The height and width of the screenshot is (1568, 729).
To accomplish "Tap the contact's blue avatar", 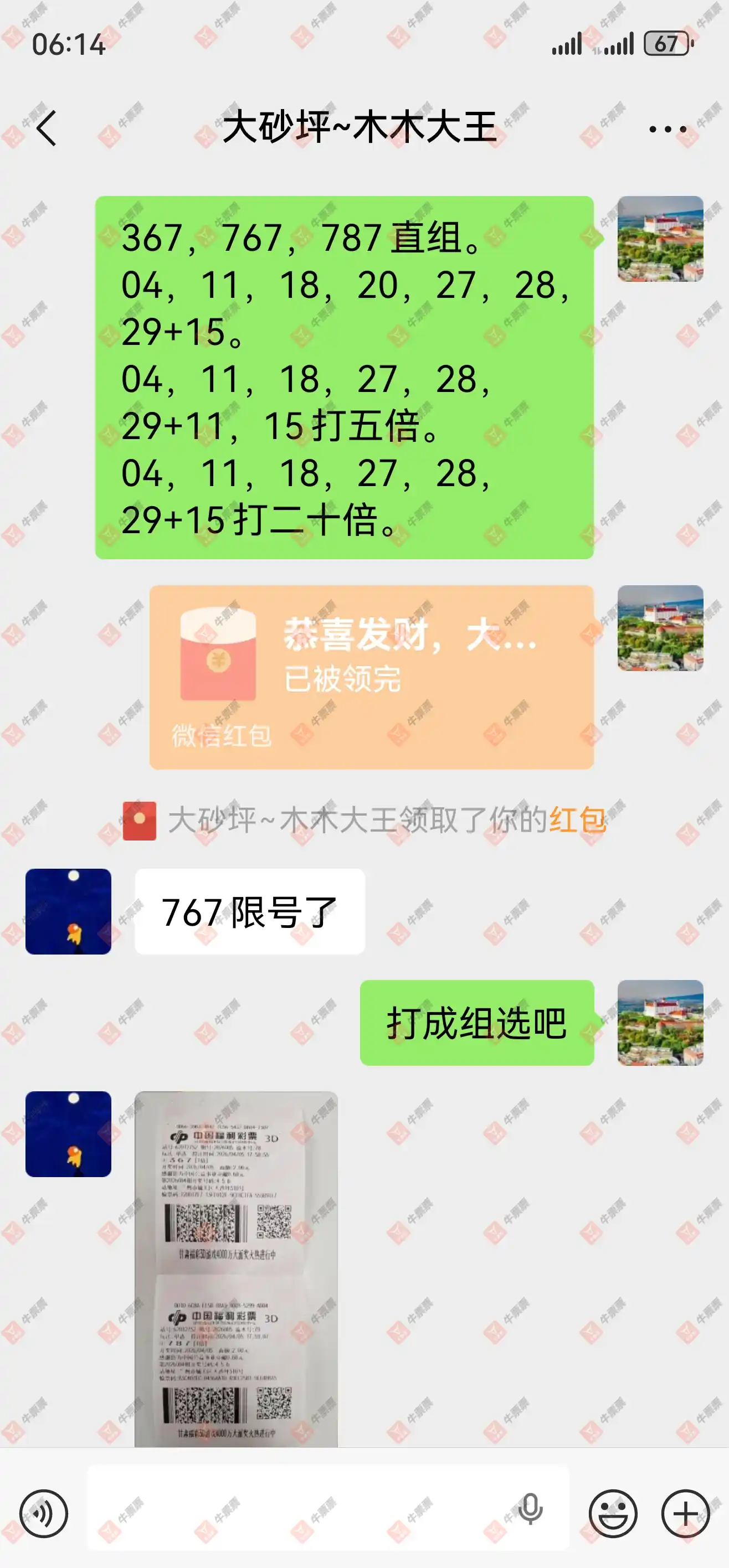I will pyautogui.click(x=68, y=911).
